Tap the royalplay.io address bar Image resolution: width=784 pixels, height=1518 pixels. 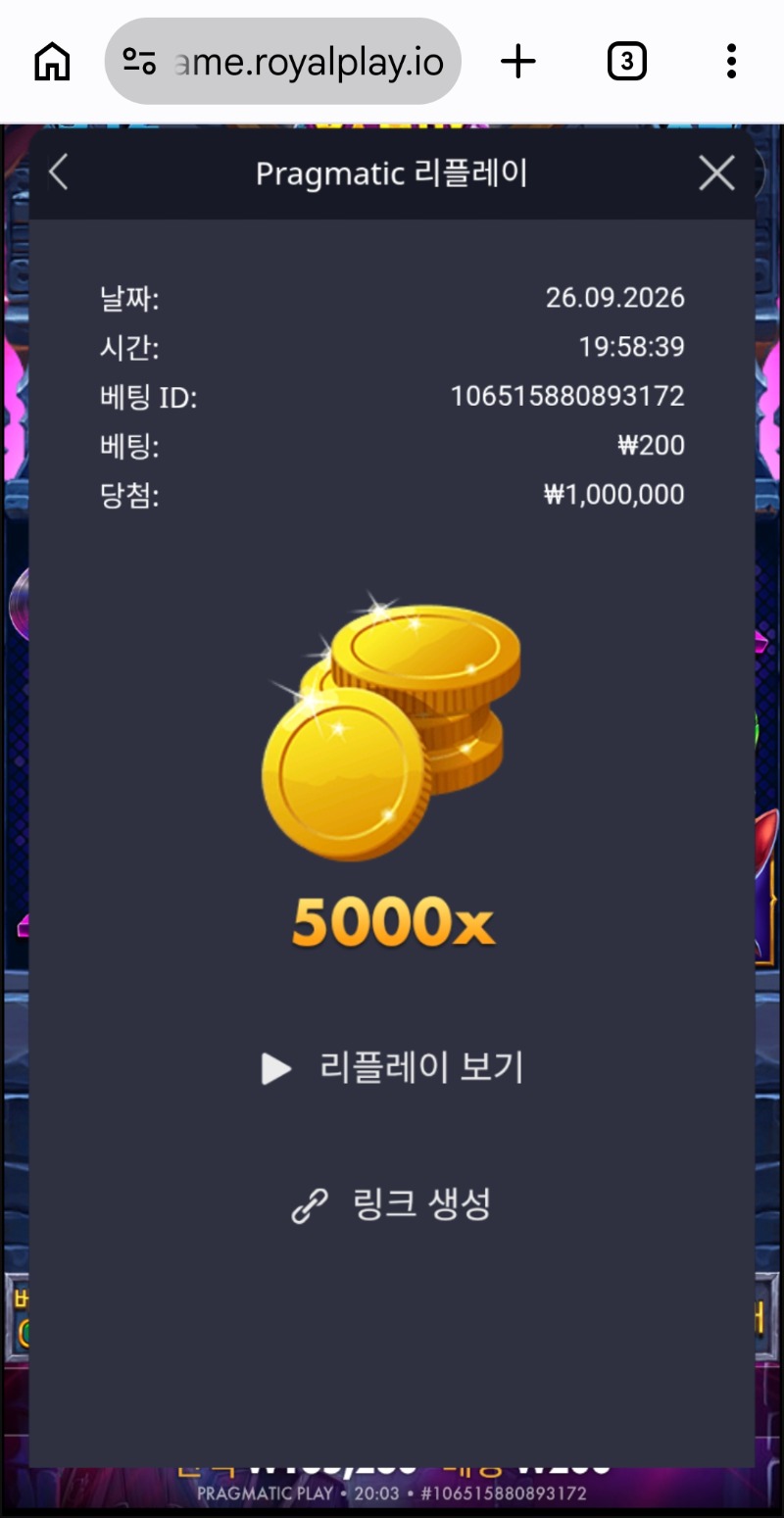tap(282, 62)
